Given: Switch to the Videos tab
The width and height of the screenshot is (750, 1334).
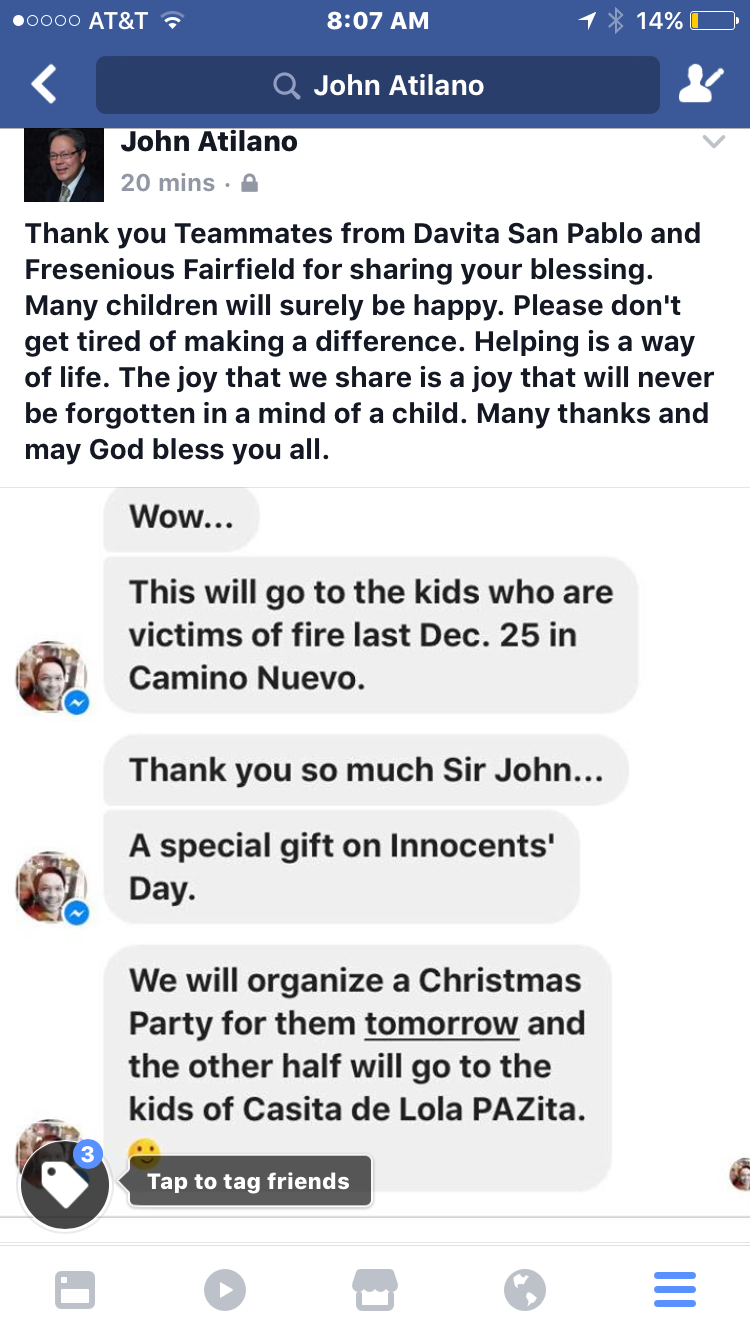Looking at the screenshot, I should click(225, 1289).
